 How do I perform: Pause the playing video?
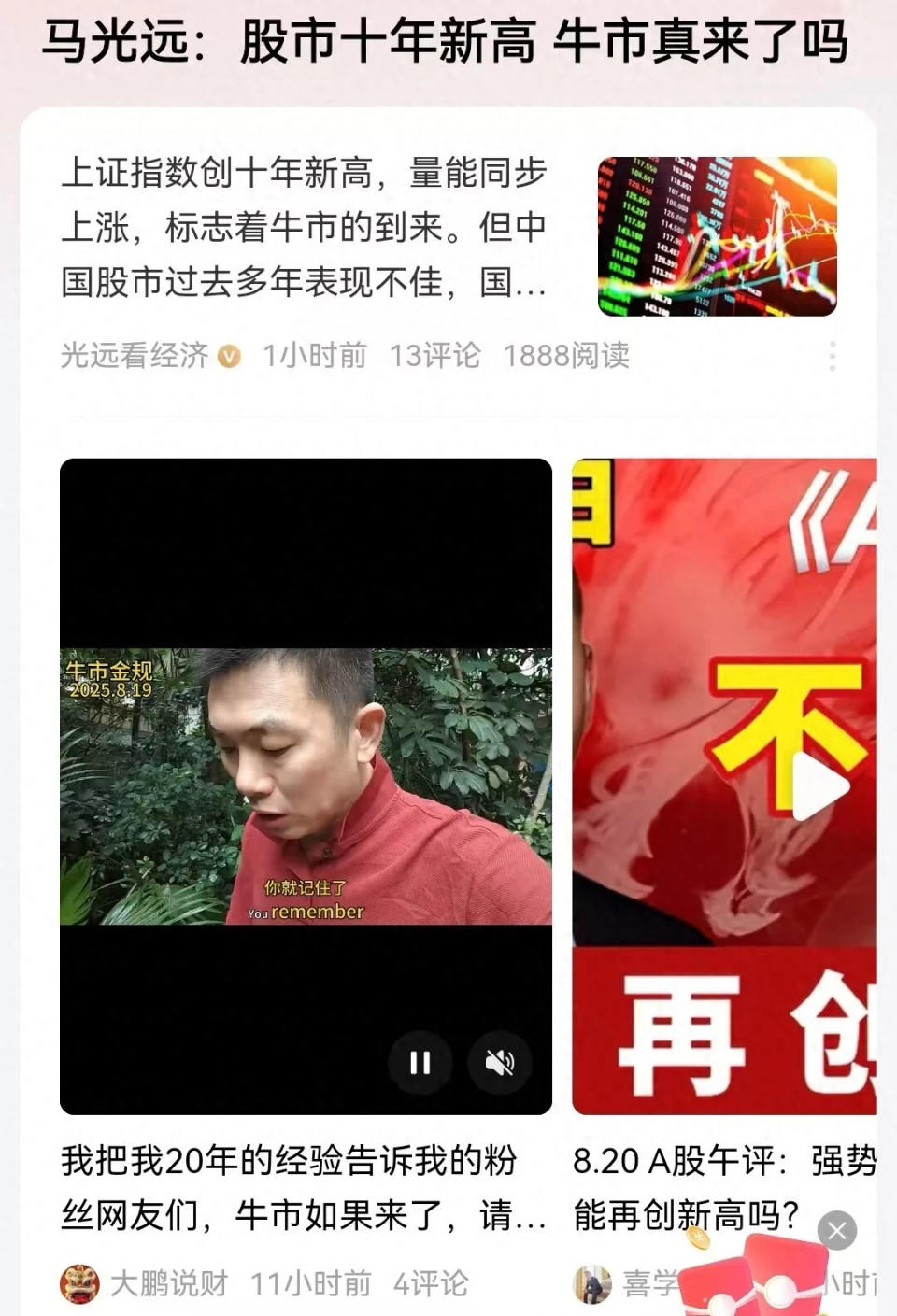point(420,1062)
